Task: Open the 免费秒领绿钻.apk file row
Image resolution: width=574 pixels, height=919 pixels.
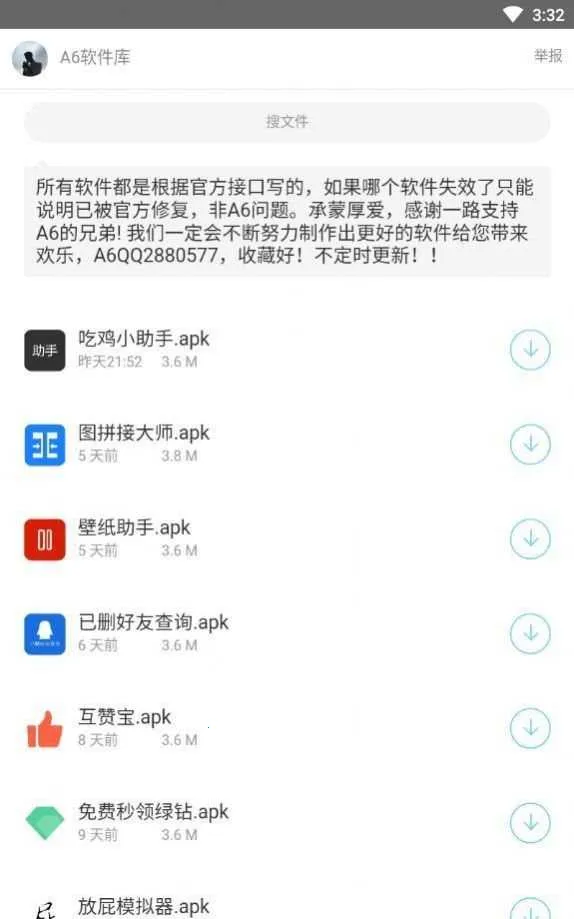Action: [x=287, y=823]
